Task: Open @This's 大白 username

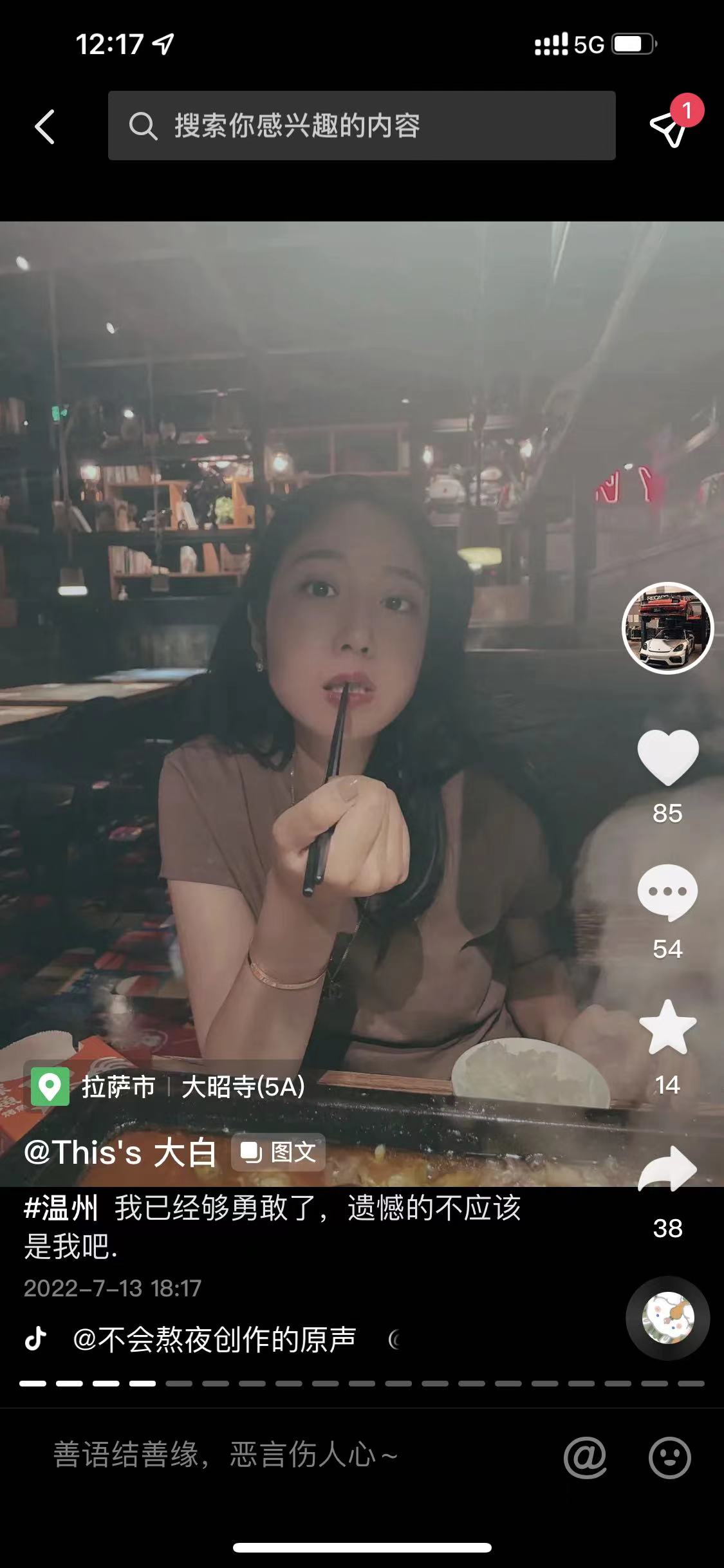Action: click(120, 1152)
